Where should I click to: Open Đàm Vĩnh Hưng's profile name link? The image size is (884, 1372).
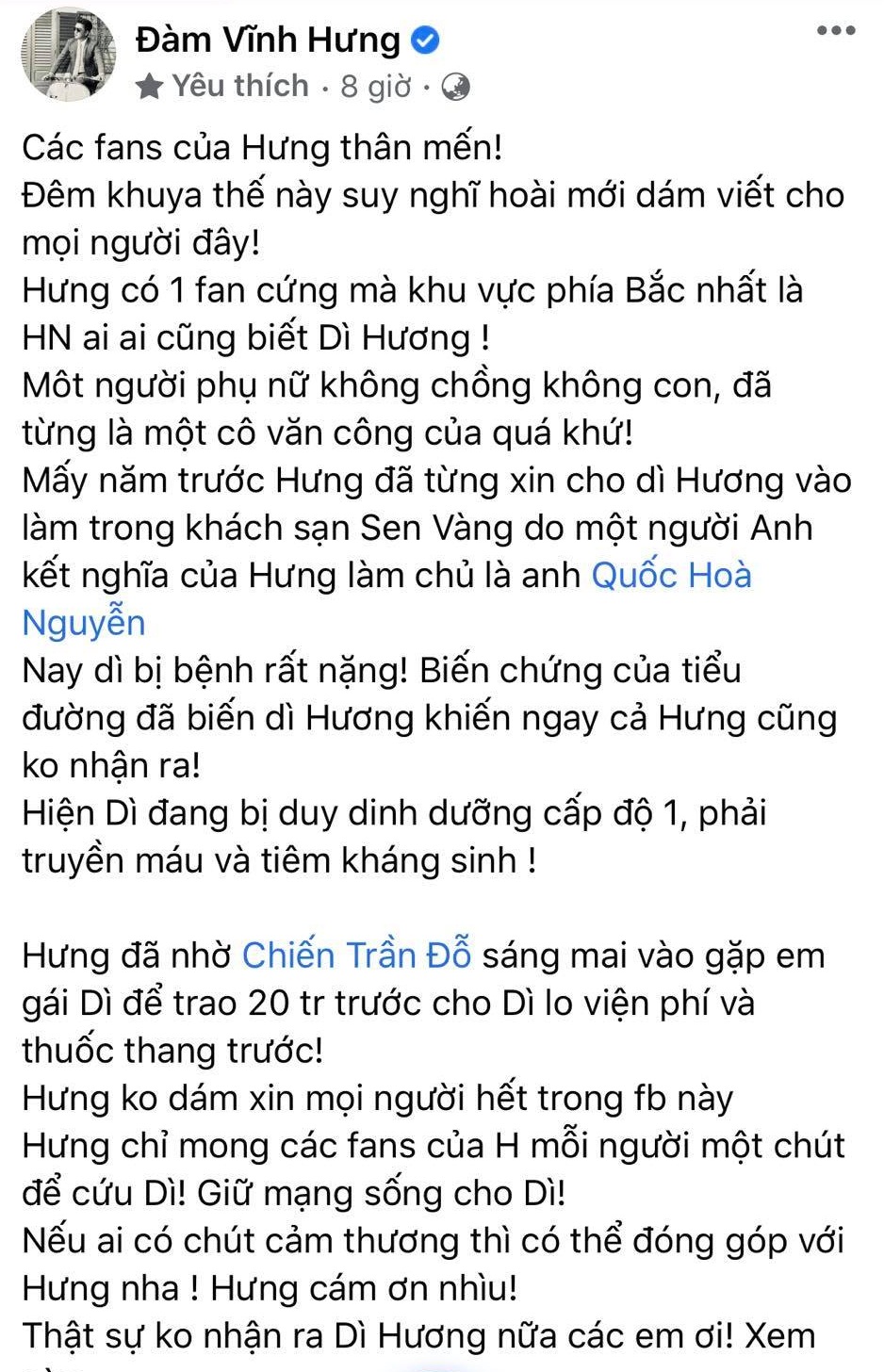coord(269,40)
